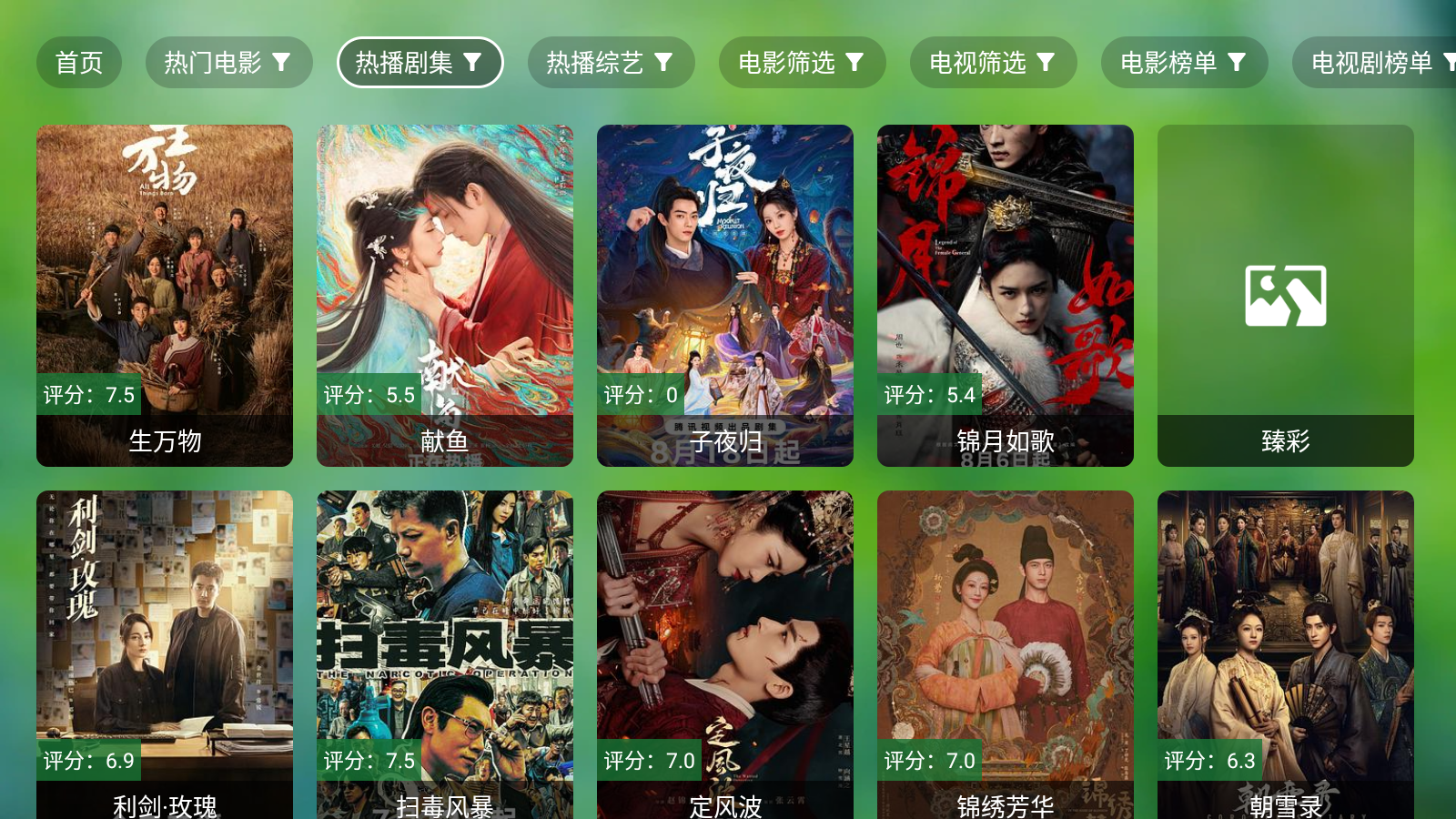Select the show 子夜归

[x=725, y=295]
